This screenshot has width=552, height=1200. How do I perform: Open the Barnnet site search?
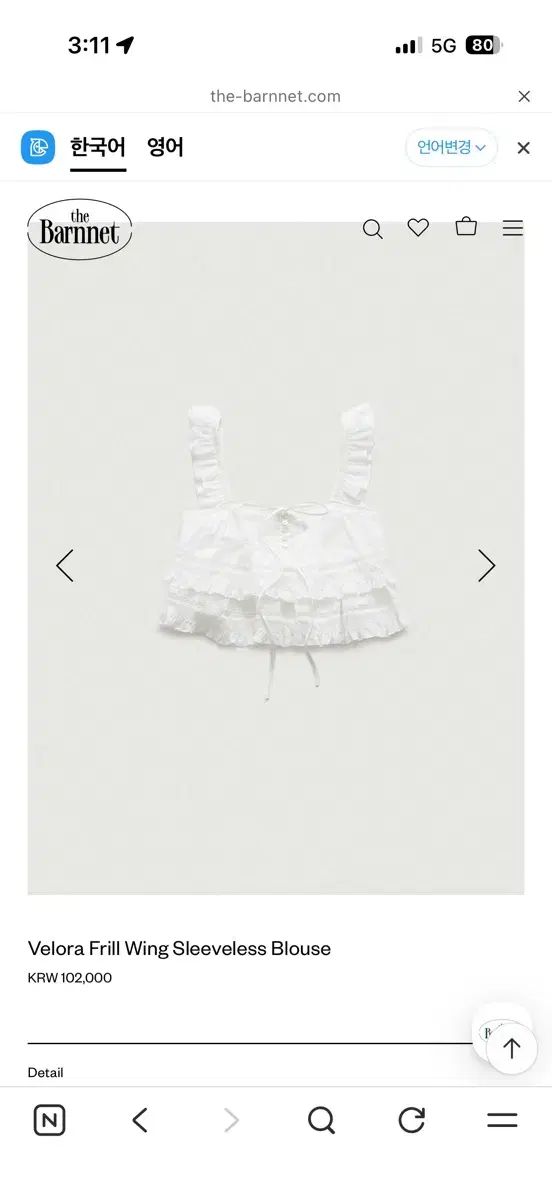click(373, 229)
